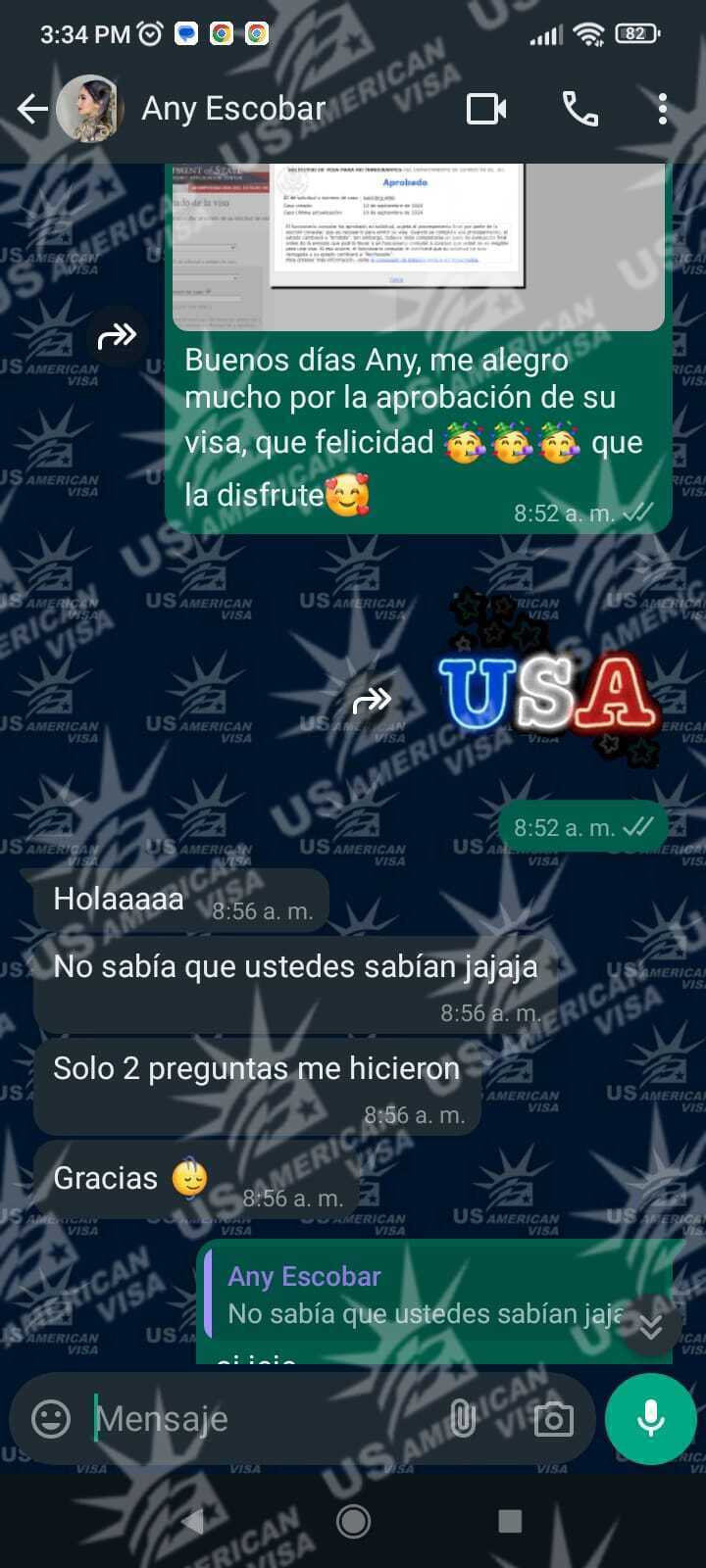Open the emoji picker

click(51, 1418)
